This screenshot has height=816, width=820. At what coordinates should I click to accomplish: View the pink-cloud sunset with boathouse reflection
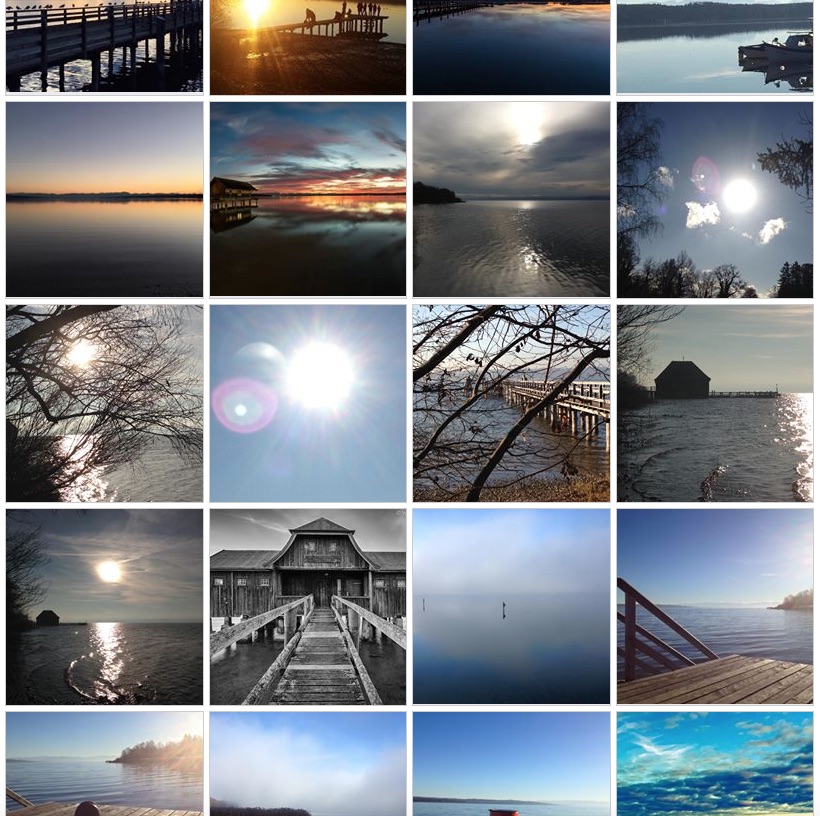pos(308,199)
